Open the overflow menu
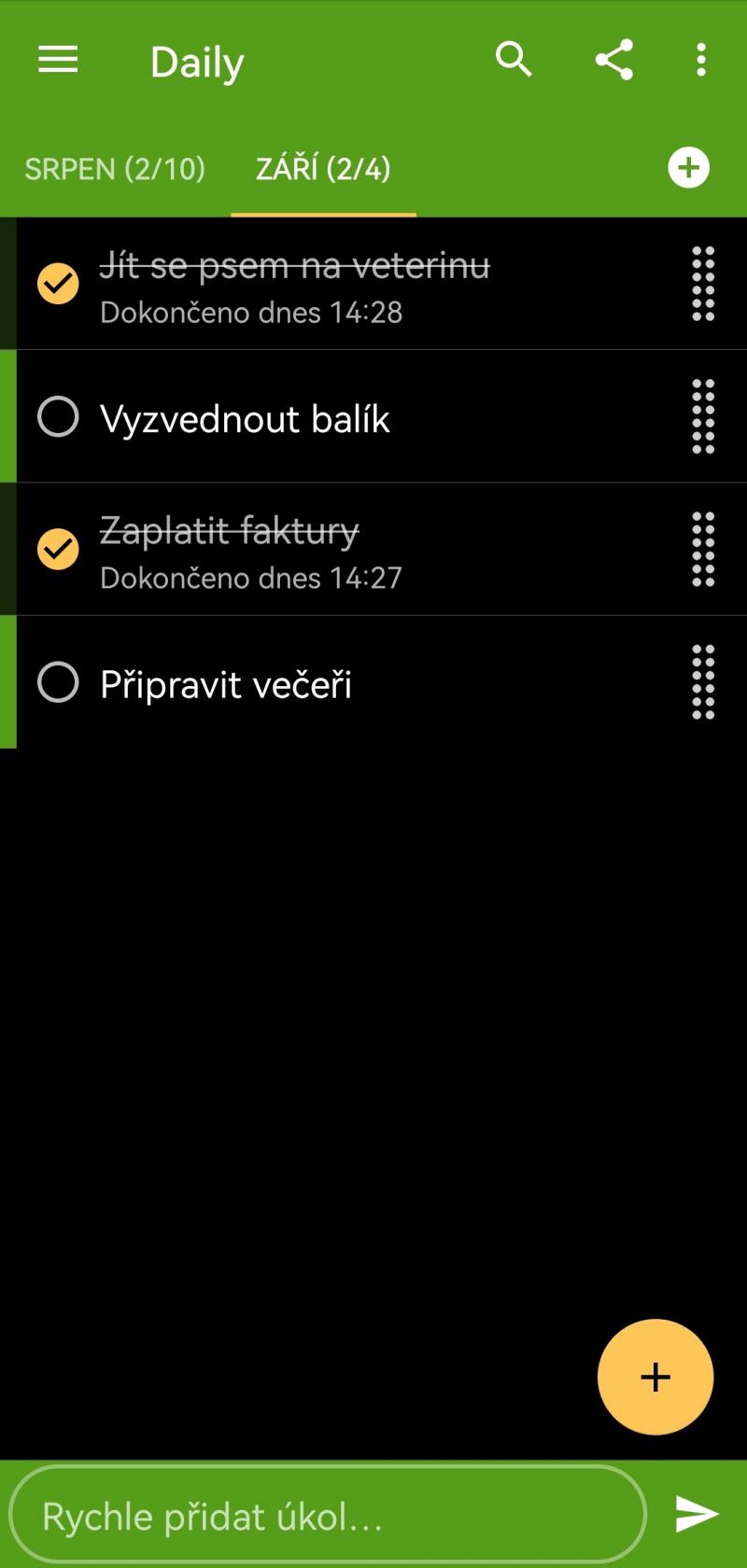The width and height of the screenshot is (747, 1568). pyautogui.click(x=701, y=61)
